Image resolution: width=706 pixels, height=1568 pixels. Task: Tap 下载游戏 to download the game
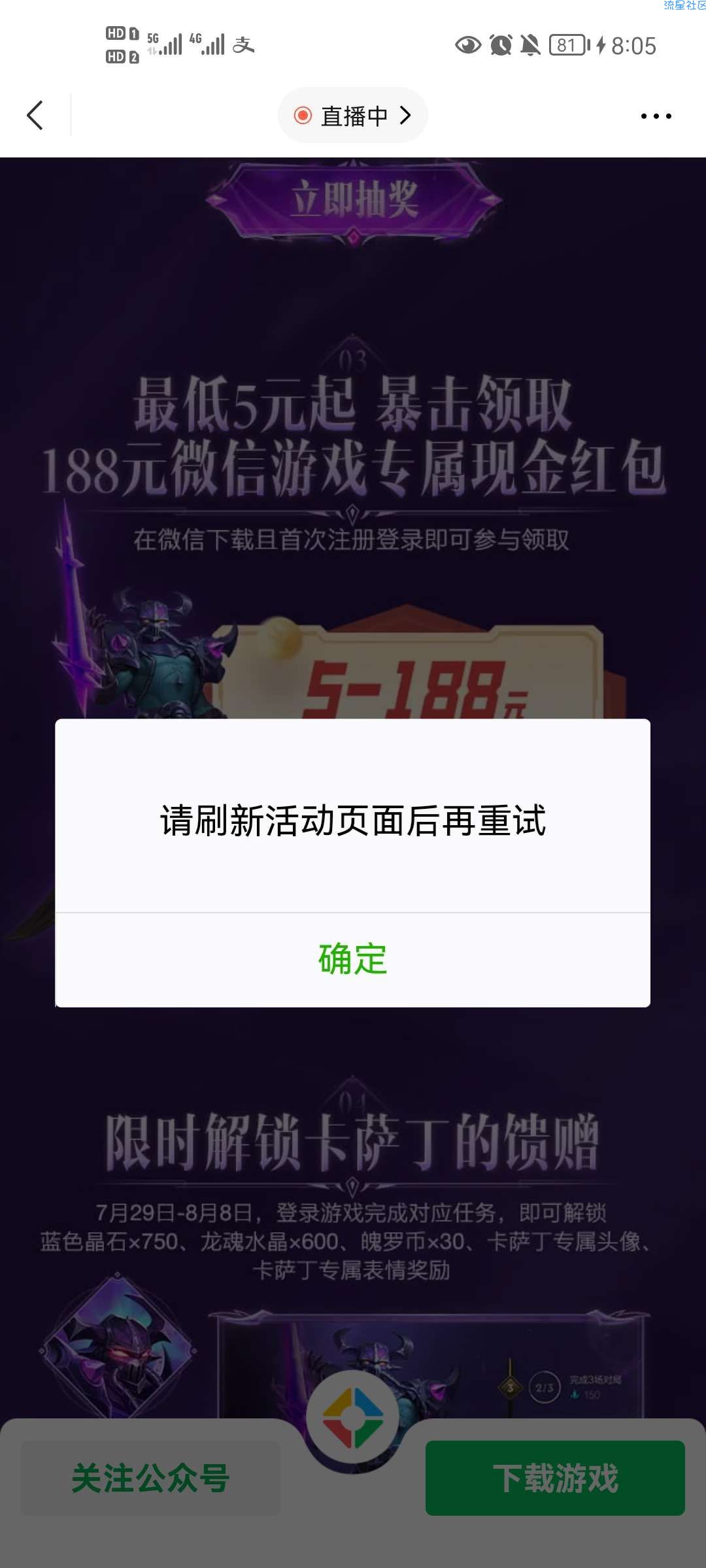555,1478
